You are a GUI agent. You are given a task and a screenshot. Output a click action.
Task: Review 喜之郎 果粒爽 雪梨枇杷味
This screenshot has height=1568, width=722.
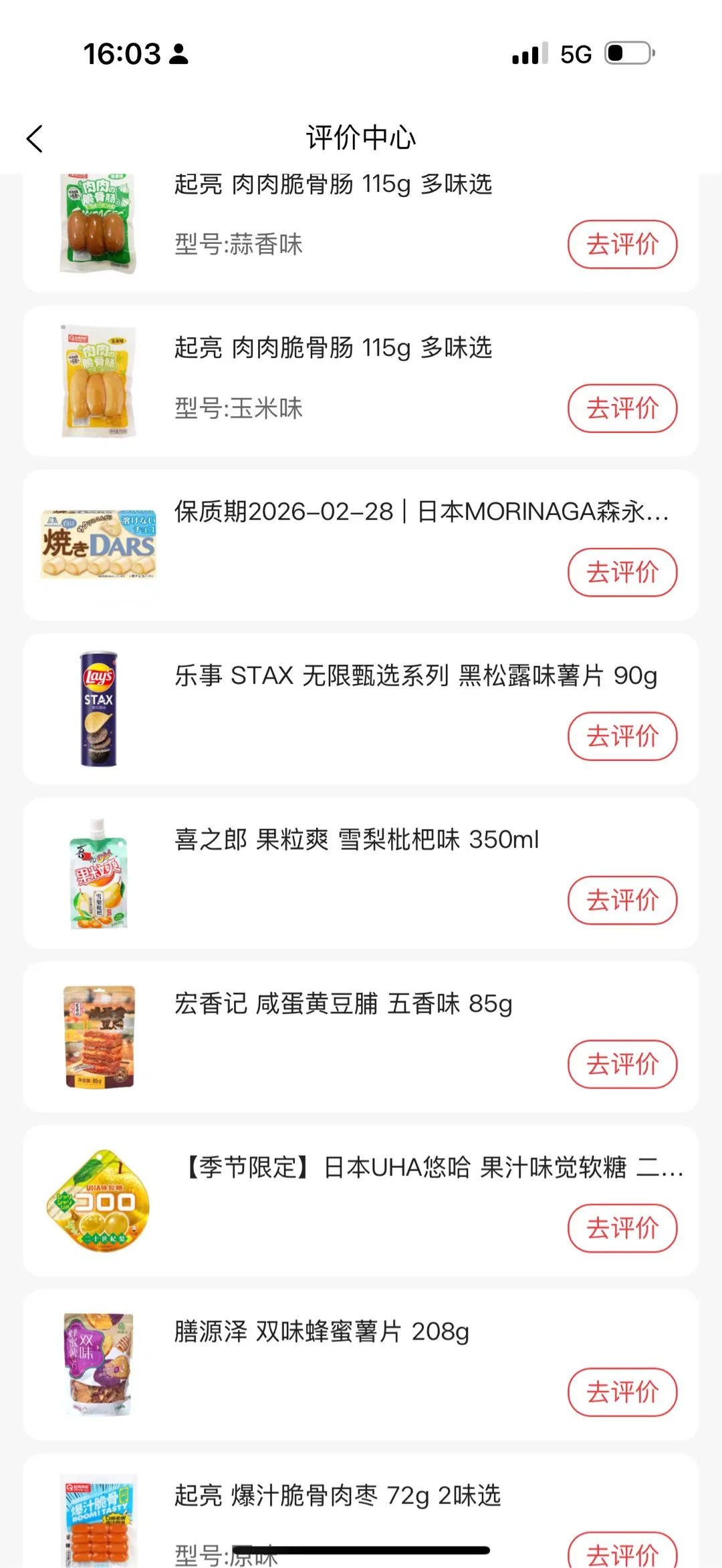pos(622,900)
